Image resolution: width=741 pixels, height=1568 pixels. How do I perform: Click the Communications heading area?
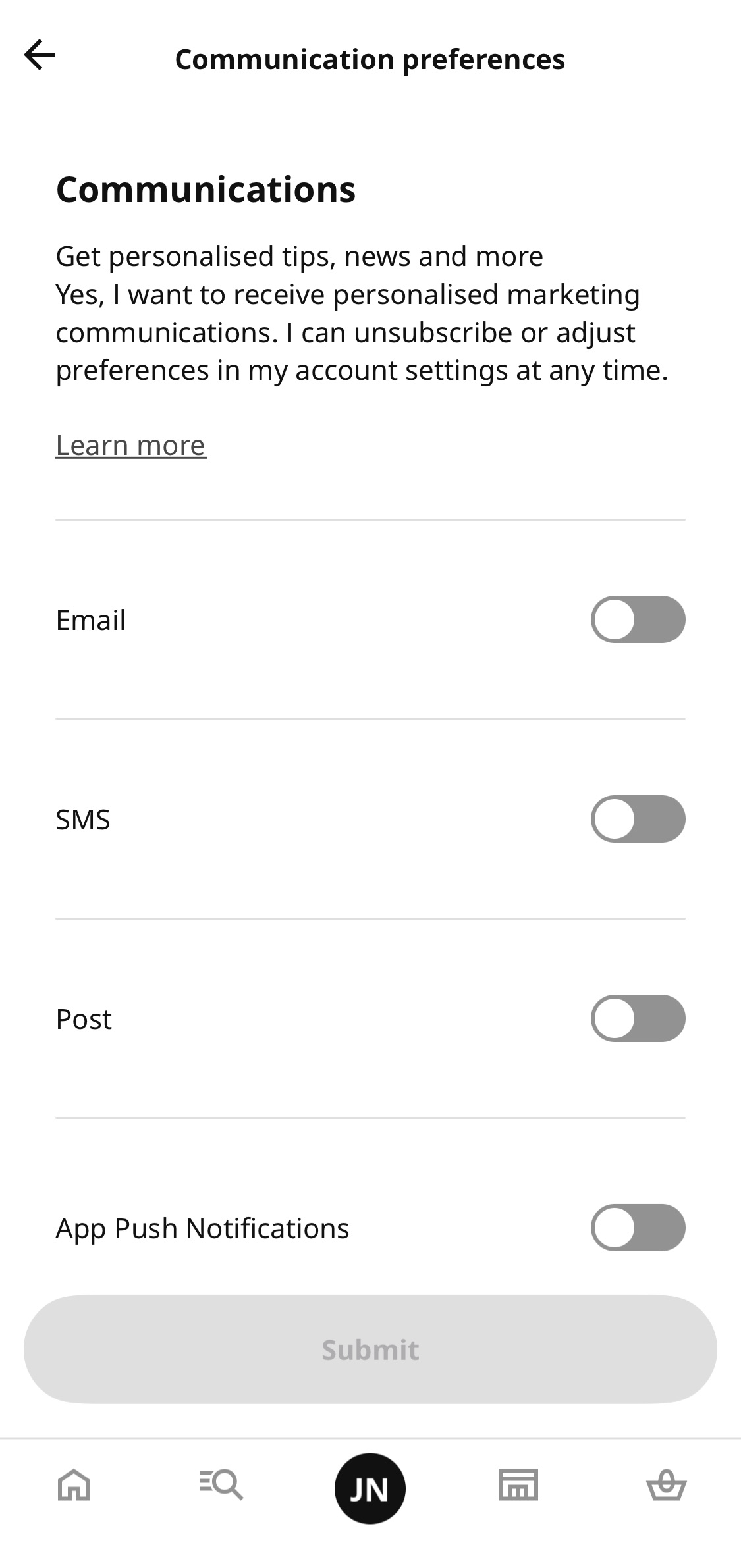205,190
